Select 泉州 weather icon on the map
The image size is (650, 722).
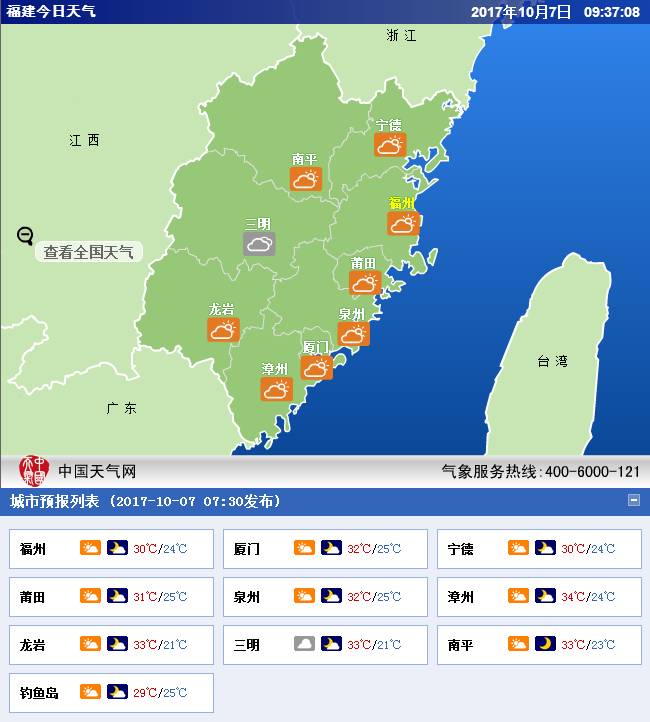coord(353,334)
